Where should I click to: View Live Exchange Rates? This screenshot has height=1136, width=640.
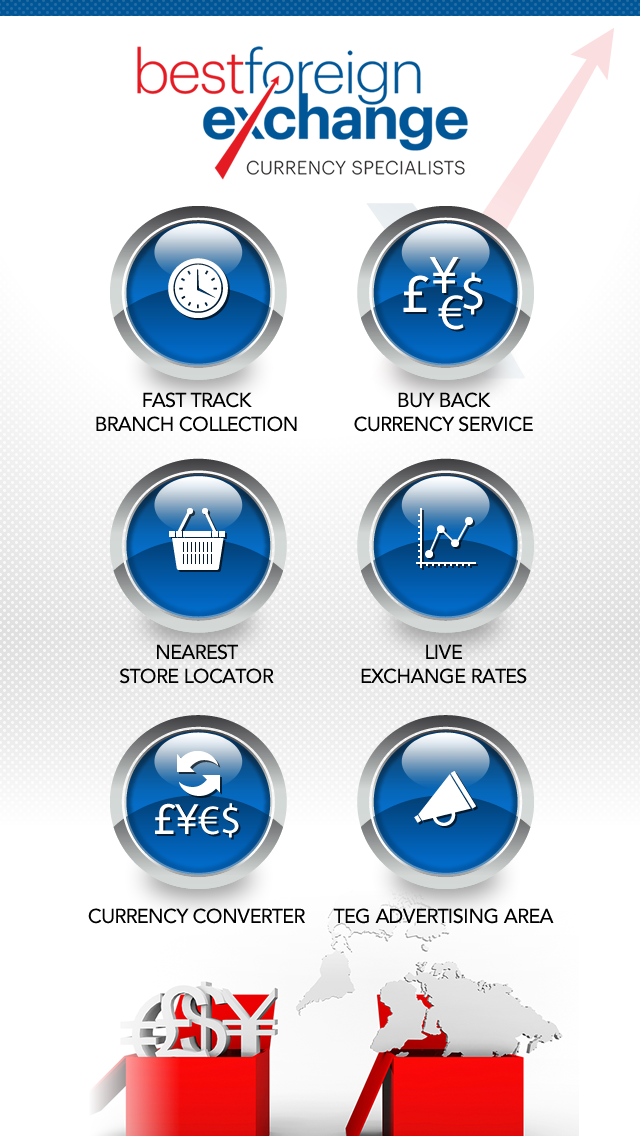(445, 543)
